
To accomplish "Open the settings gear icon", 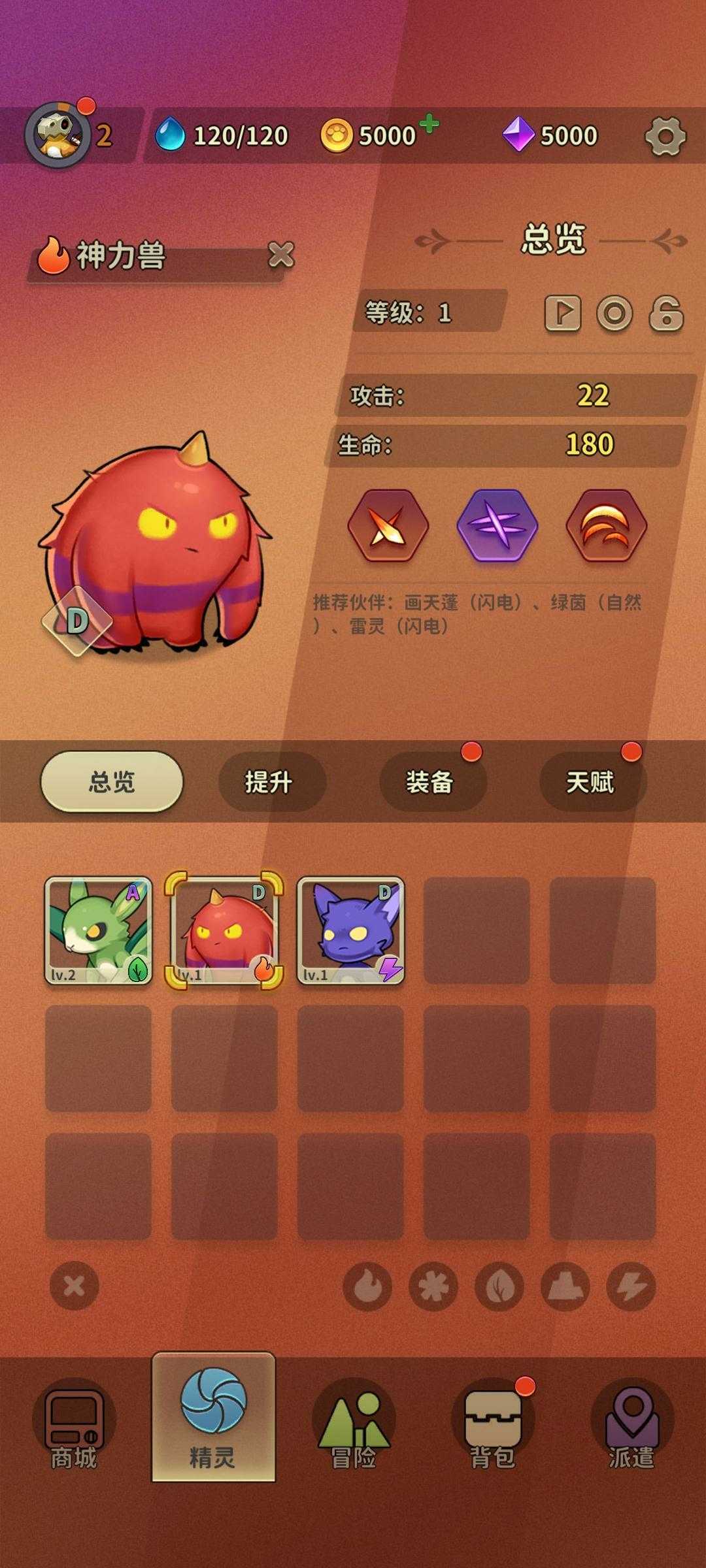I will tap(665, 137).
